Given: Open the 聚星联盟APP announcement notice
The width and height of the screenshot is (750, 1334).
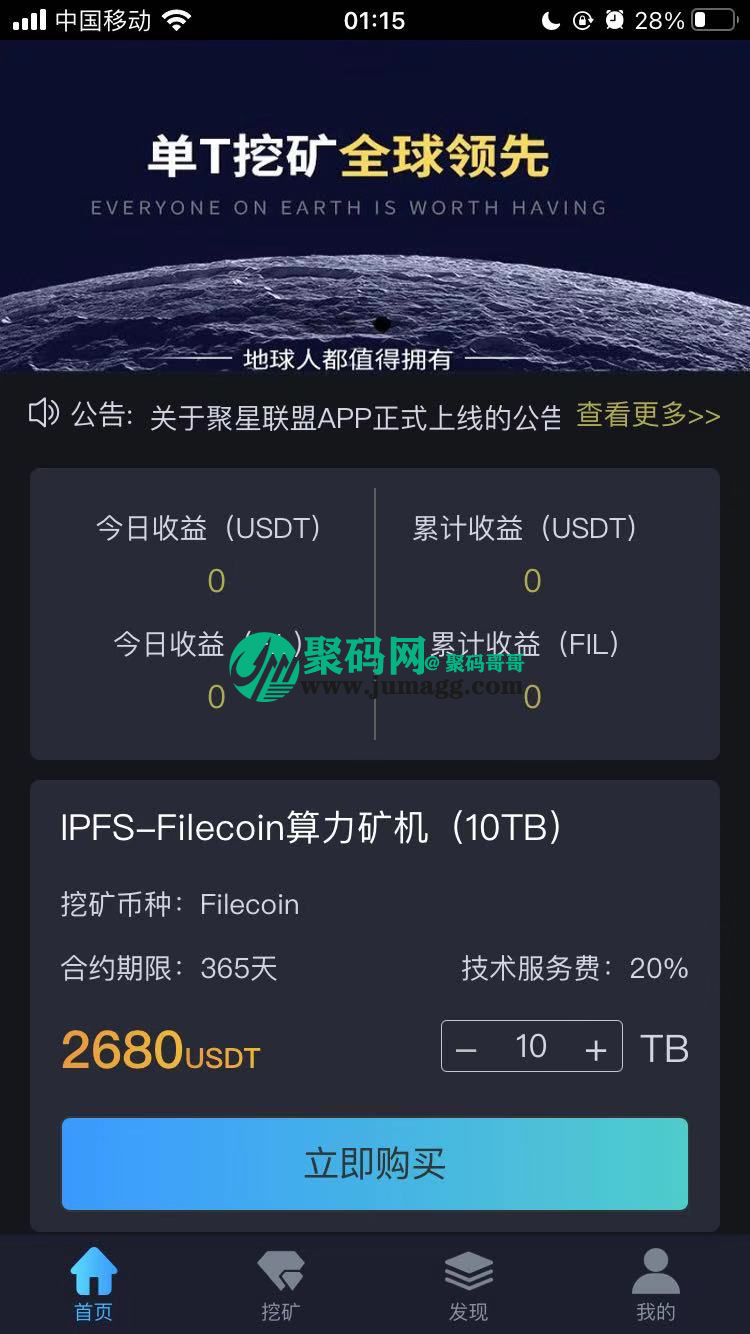Looking at the screenshot, I should pos(355,417).
